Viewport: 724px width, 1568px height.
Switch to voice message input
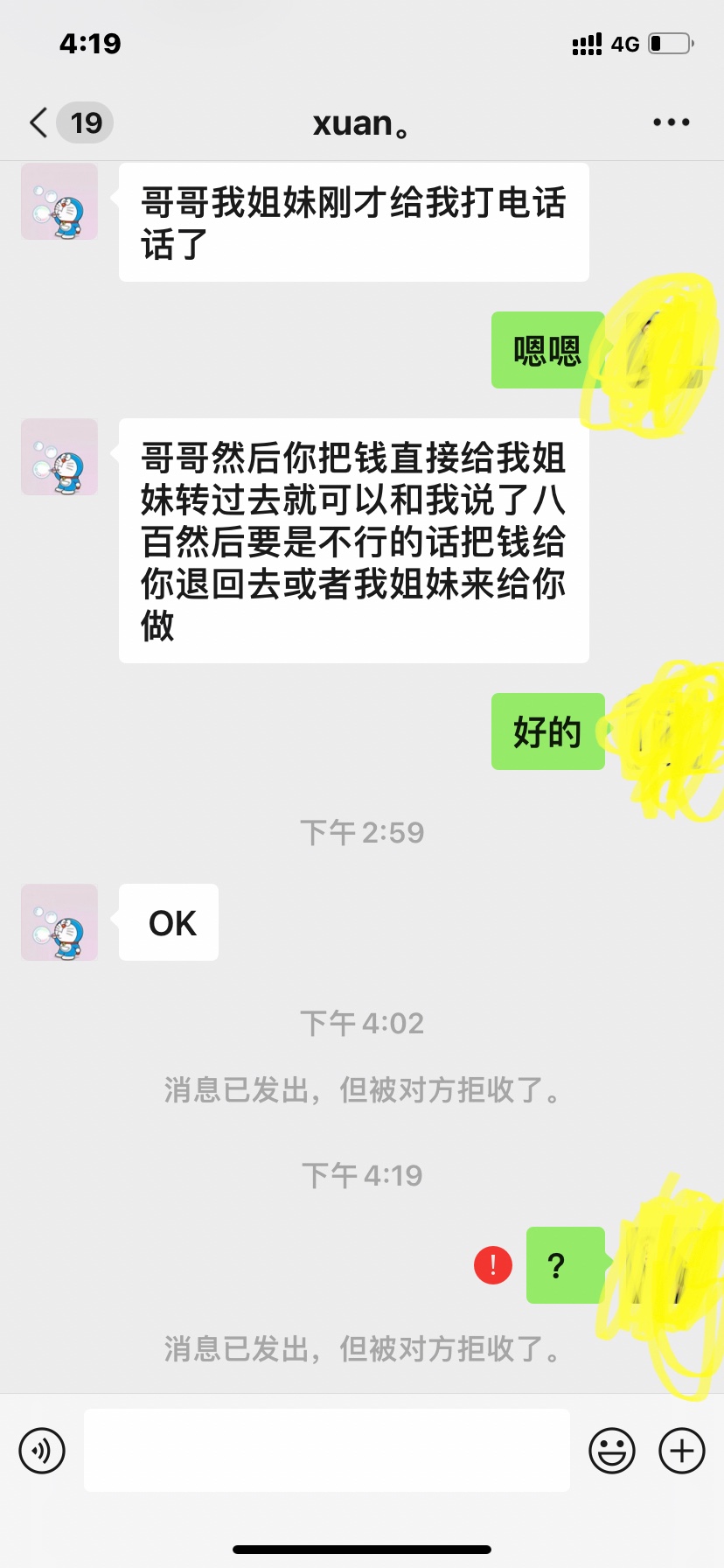42,1450
